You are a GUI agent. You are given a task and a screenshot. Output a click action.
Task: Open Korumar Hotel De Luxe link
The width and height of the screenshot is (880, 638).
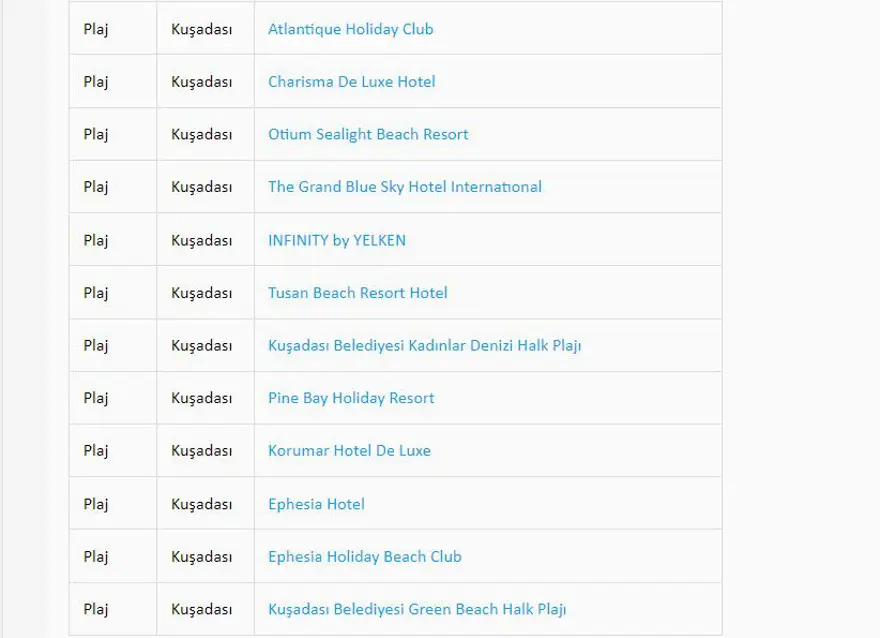(349, 451)
